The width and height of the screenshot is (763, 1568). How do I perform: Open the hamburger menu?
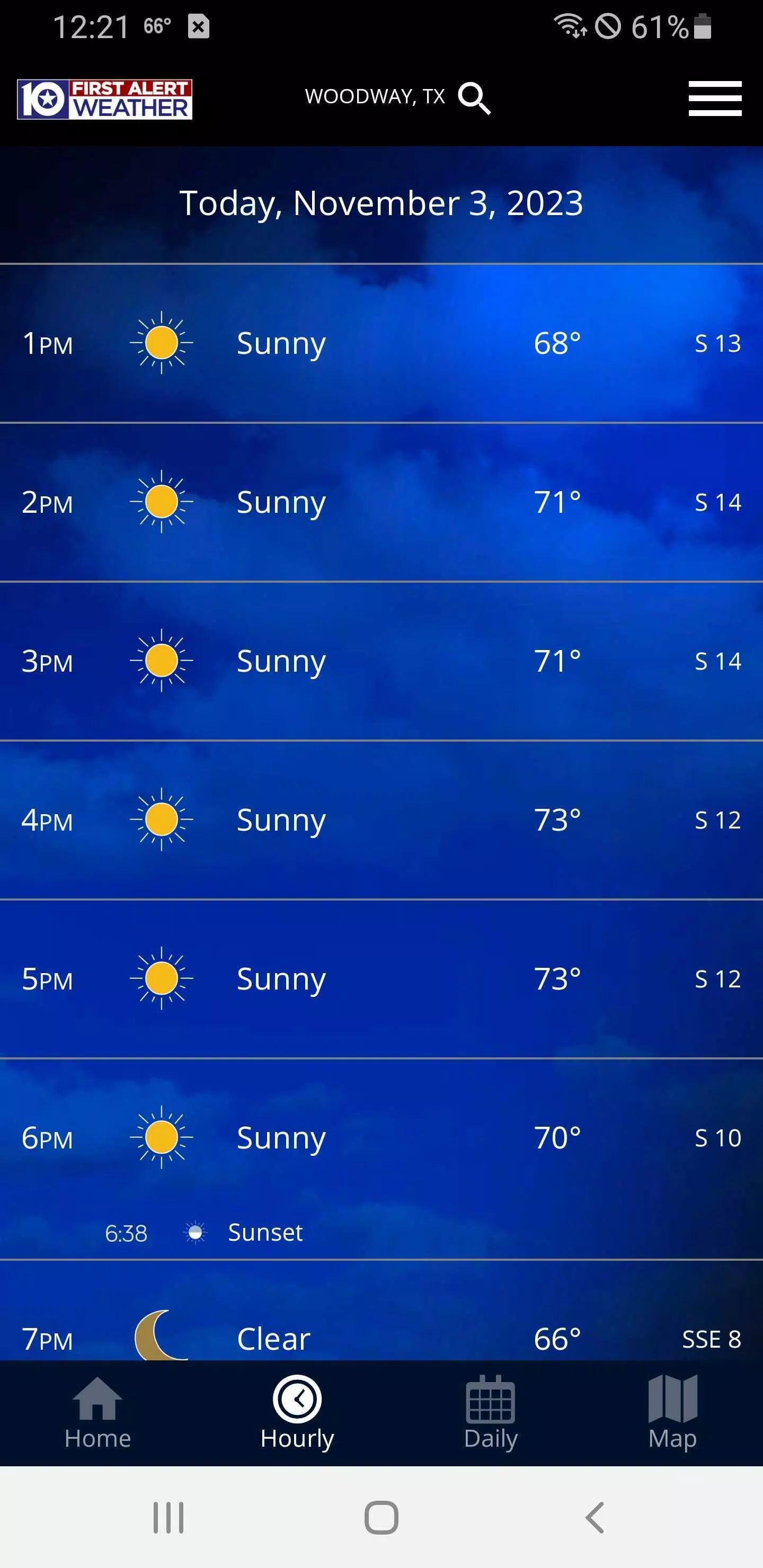tap(714, 98)
